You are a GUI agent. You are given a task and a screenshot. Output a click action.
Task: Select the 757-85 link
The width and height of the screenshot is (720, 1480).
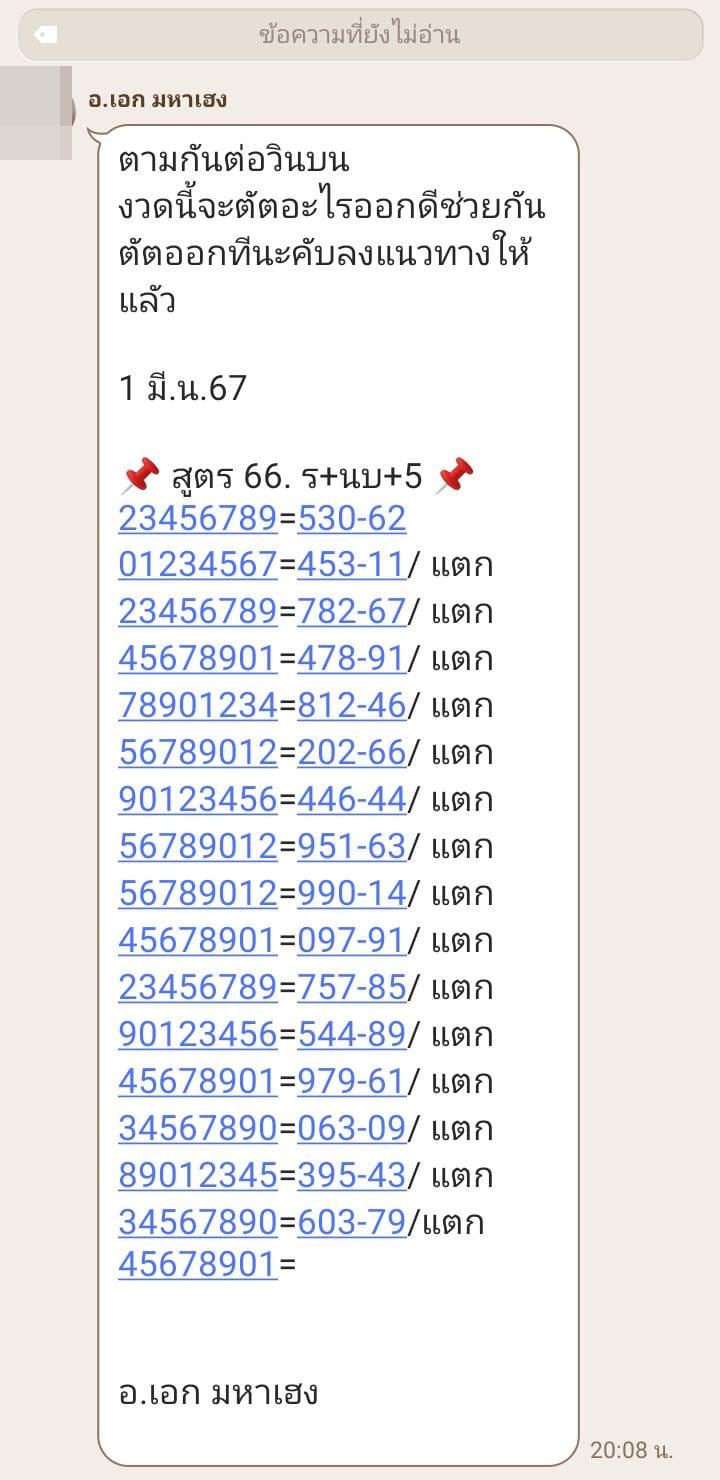pyautogui.click(x=352, y=988)
